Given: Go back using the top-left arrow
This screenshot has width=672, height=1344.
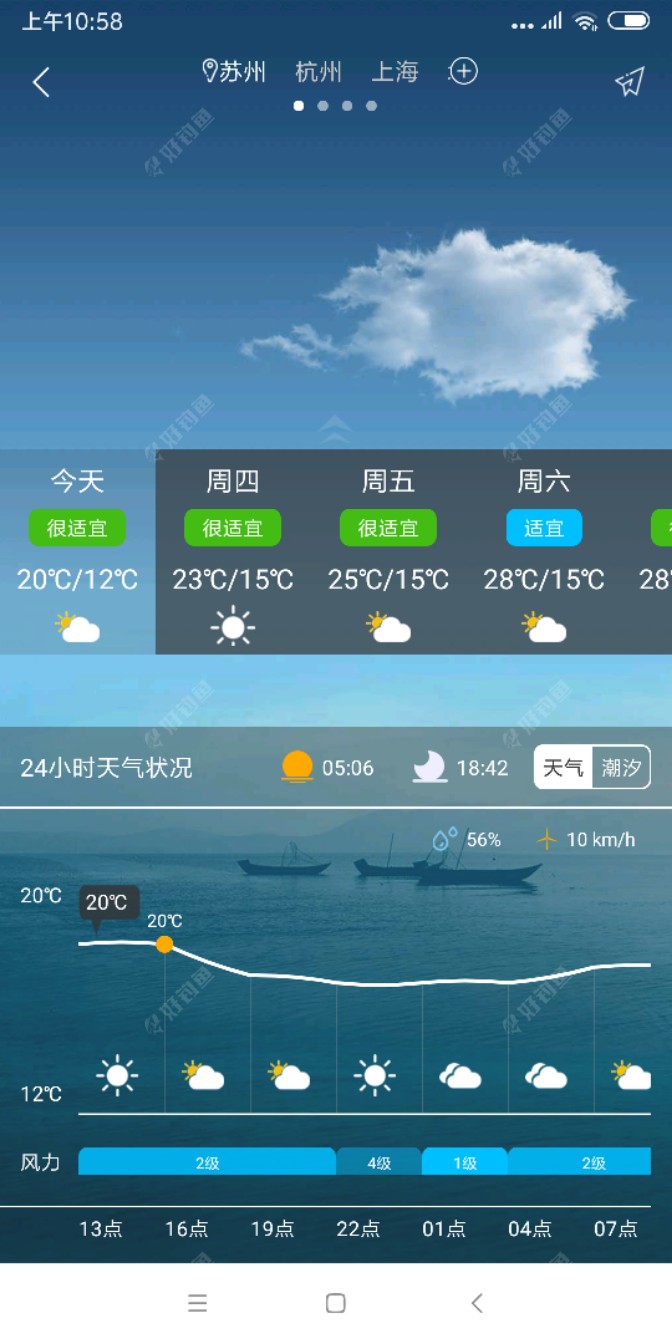Looking at the screenshot, I should 41,82.
